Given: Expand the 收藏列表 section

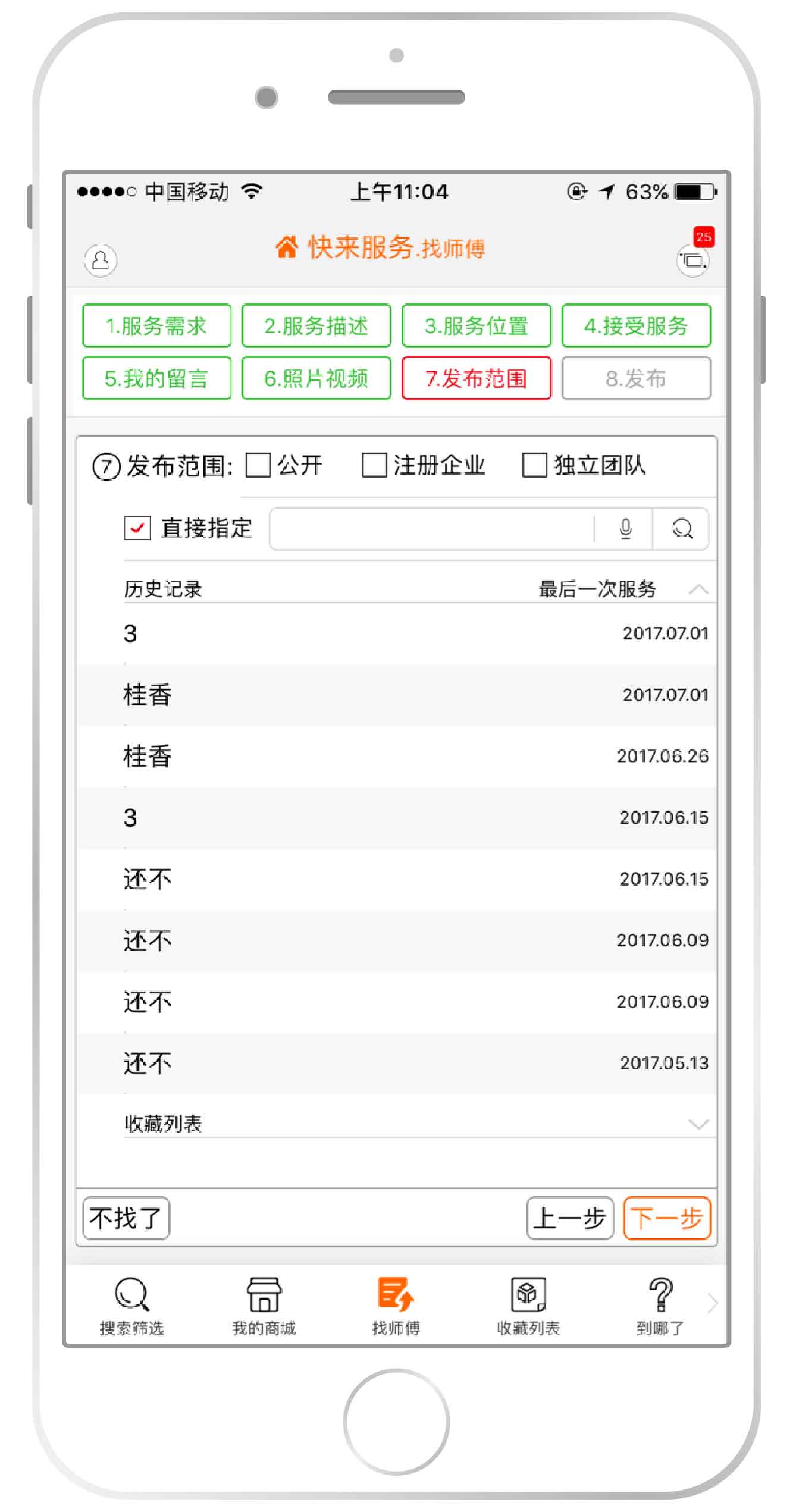Looking at the screenshot, I should click(x=698, y=1124).
